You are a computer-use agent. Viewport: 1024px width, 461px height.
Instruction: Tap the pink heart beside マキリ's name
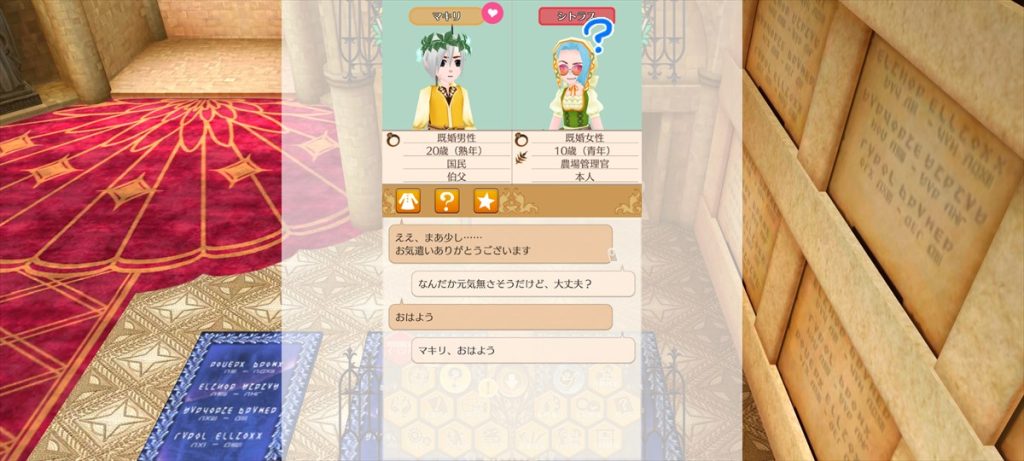[x=492, y=13]
